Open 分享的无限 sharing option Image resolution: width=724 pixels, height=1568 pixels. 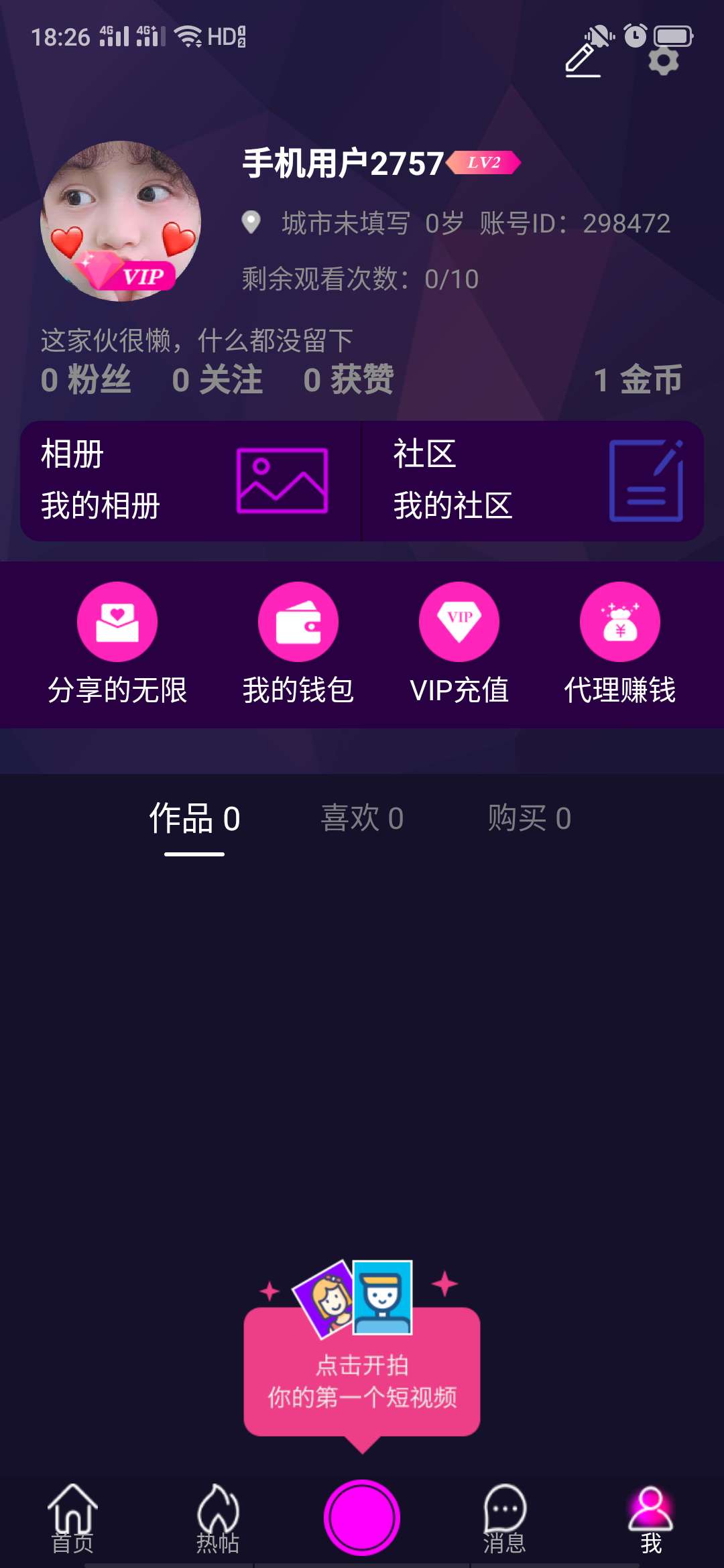(x=117, y=643)
